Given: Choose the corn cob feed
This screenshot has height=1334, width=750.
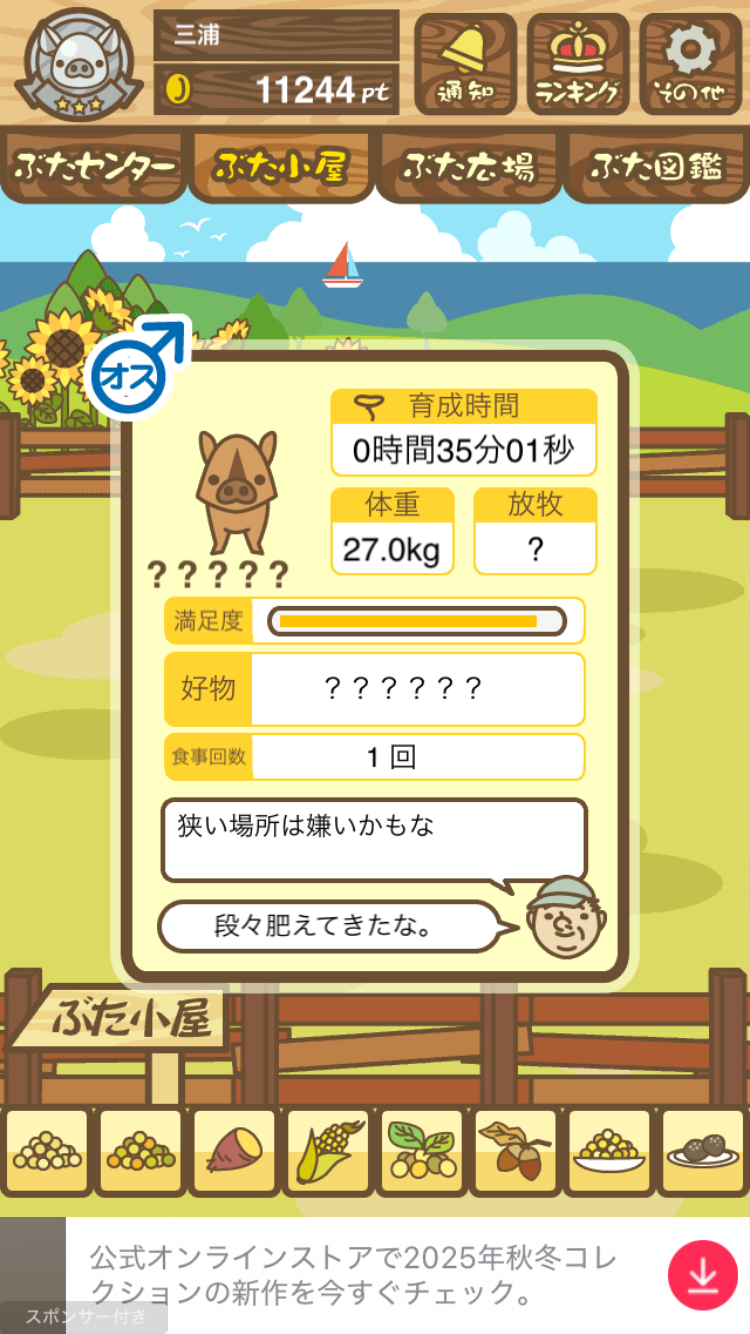Looking at the screenshot, I should click(x=328, y=1152).
